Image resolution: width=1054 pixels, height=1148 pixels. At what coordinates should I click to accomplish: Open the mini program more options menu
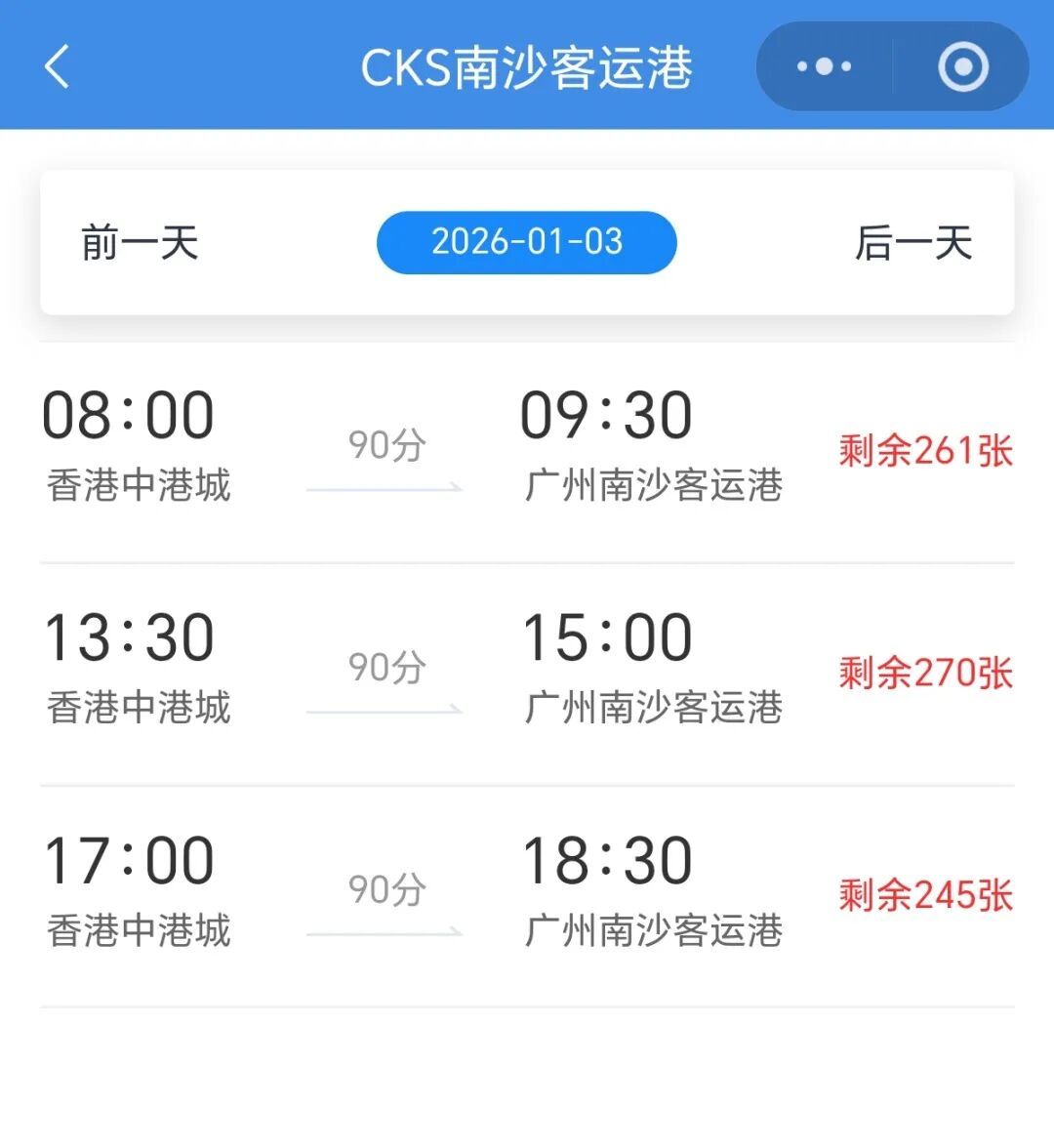click(824, 67)
